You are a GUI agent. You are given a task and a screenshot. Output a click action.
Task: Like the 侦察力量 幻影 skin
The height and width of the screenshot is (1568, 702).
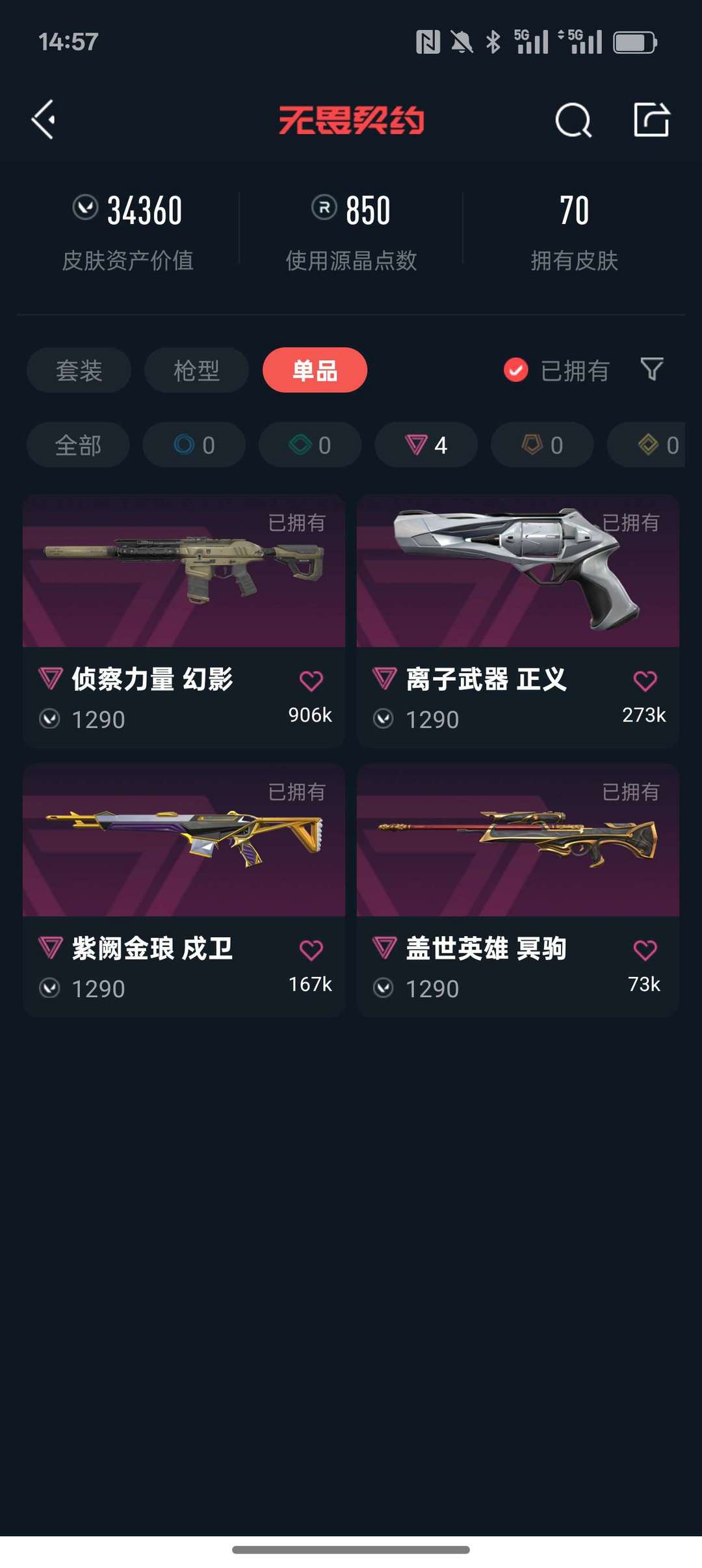(311, 681)
